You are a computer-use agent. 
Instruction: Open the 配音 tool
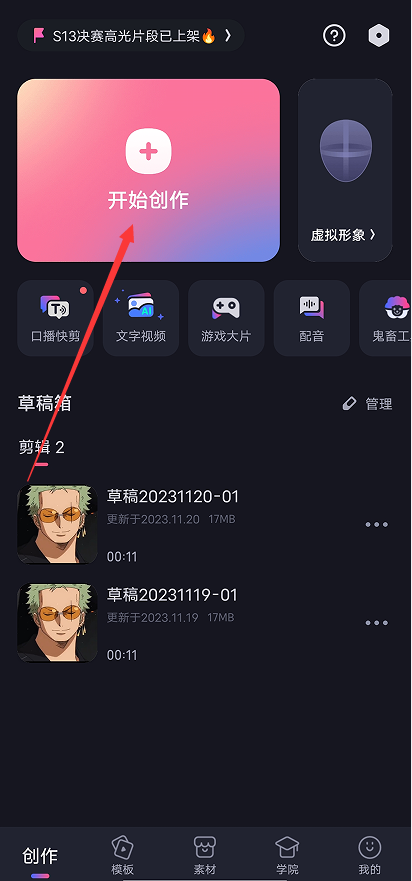[312, 318]
